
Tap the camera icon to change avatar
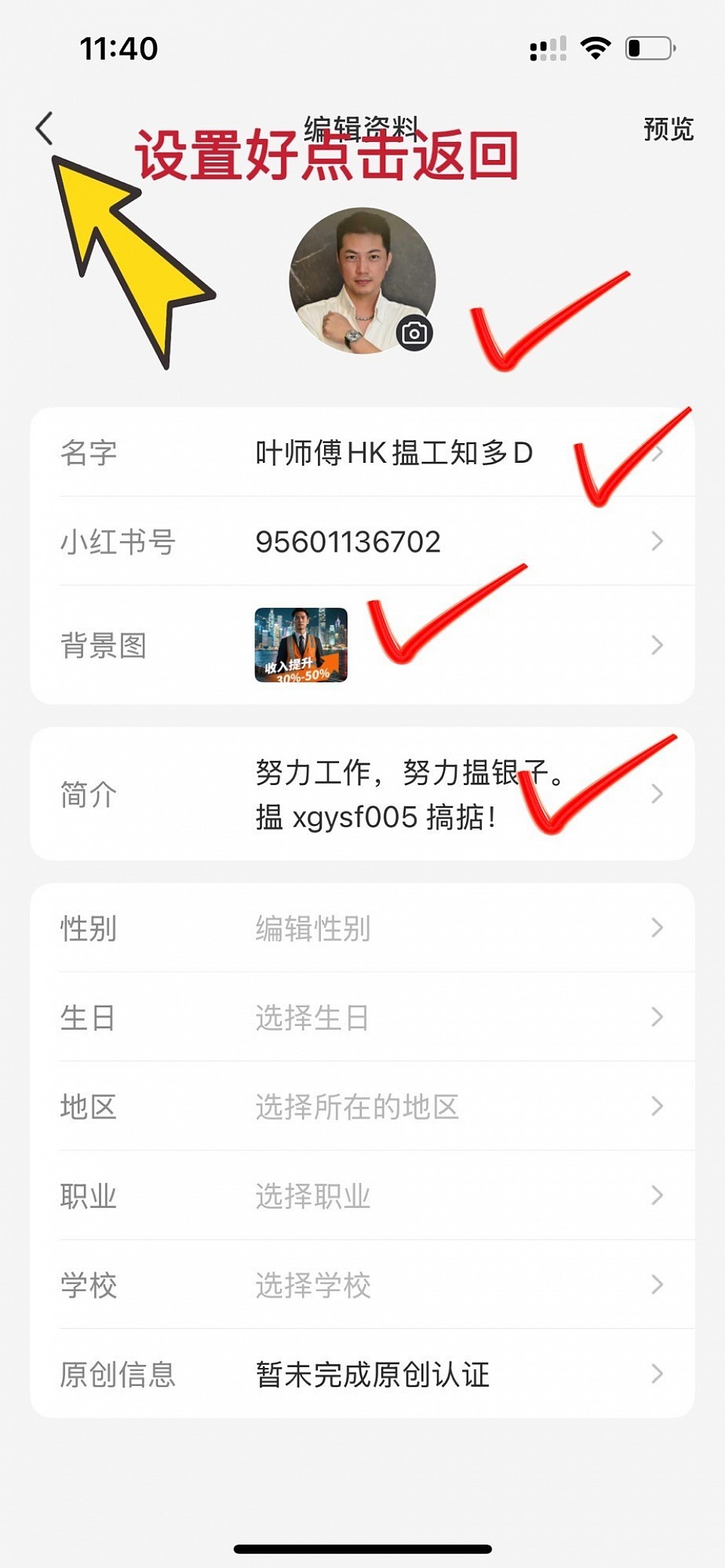pos(414,333)
